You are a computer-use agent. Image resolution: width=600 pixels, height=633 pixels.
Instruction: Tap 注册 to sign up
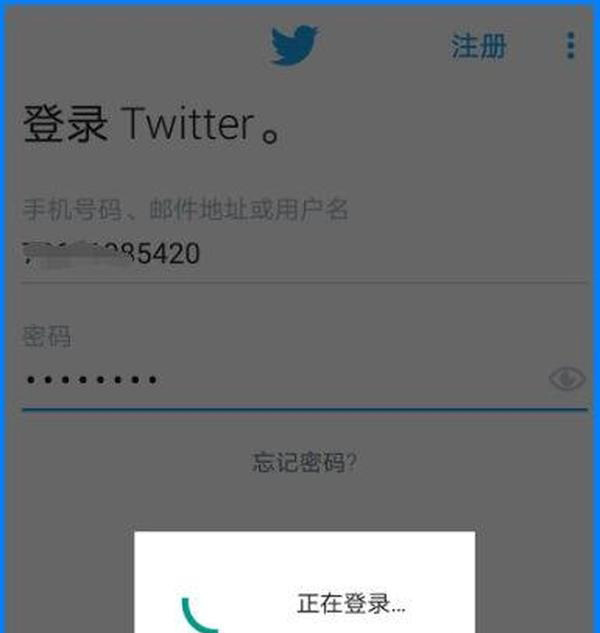click(479, 46)
